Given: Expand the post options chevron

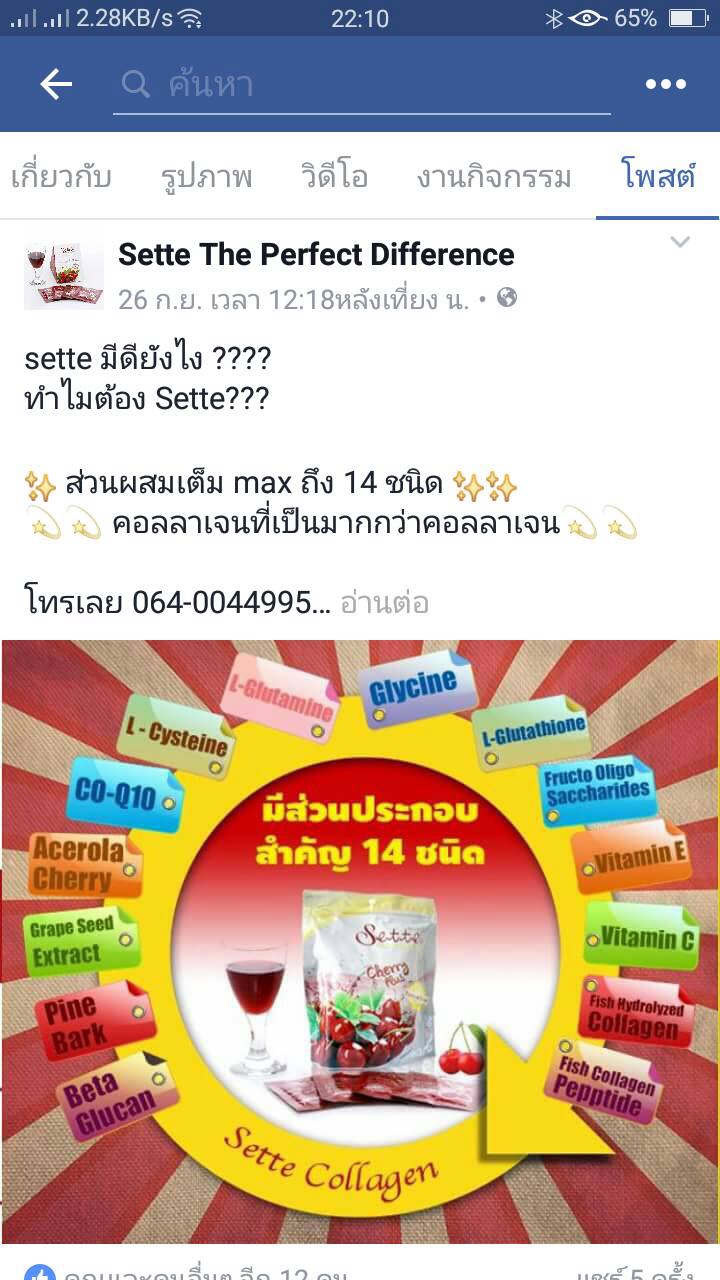Looking at the screenshot, I should pyautogui.click(x=680, y=242).
